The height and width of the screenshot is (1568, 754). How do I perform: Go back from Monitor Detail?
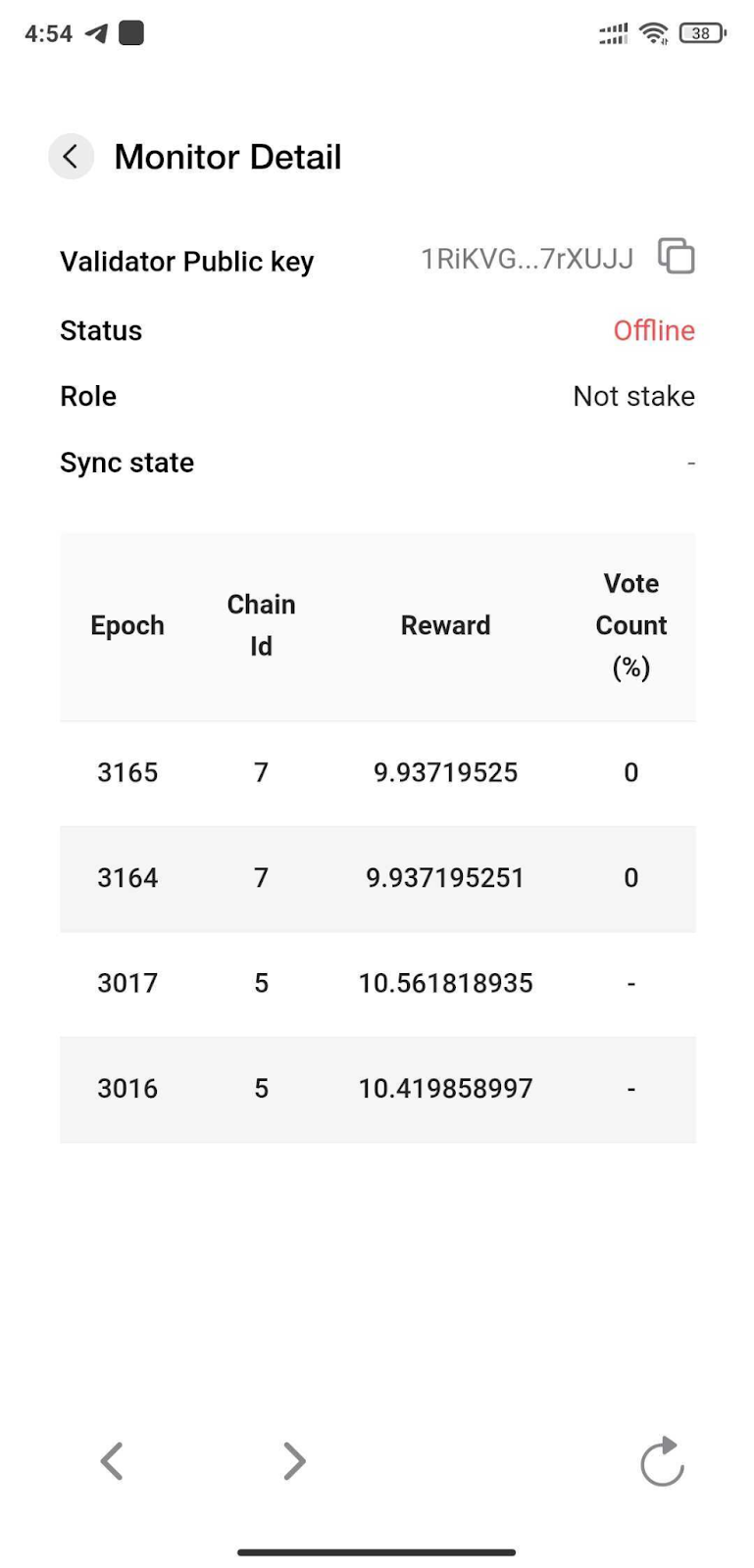(71, 157)
